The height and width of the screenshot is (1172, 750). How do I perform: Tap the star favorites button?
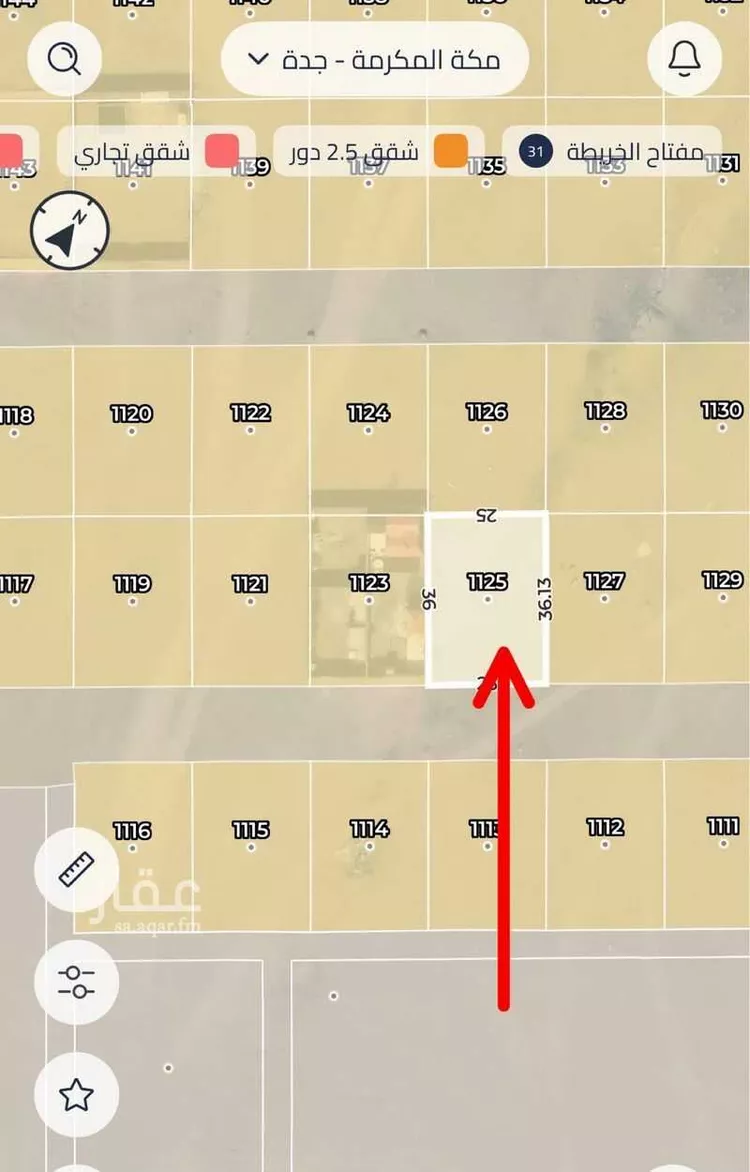(x=76, y=1095)
